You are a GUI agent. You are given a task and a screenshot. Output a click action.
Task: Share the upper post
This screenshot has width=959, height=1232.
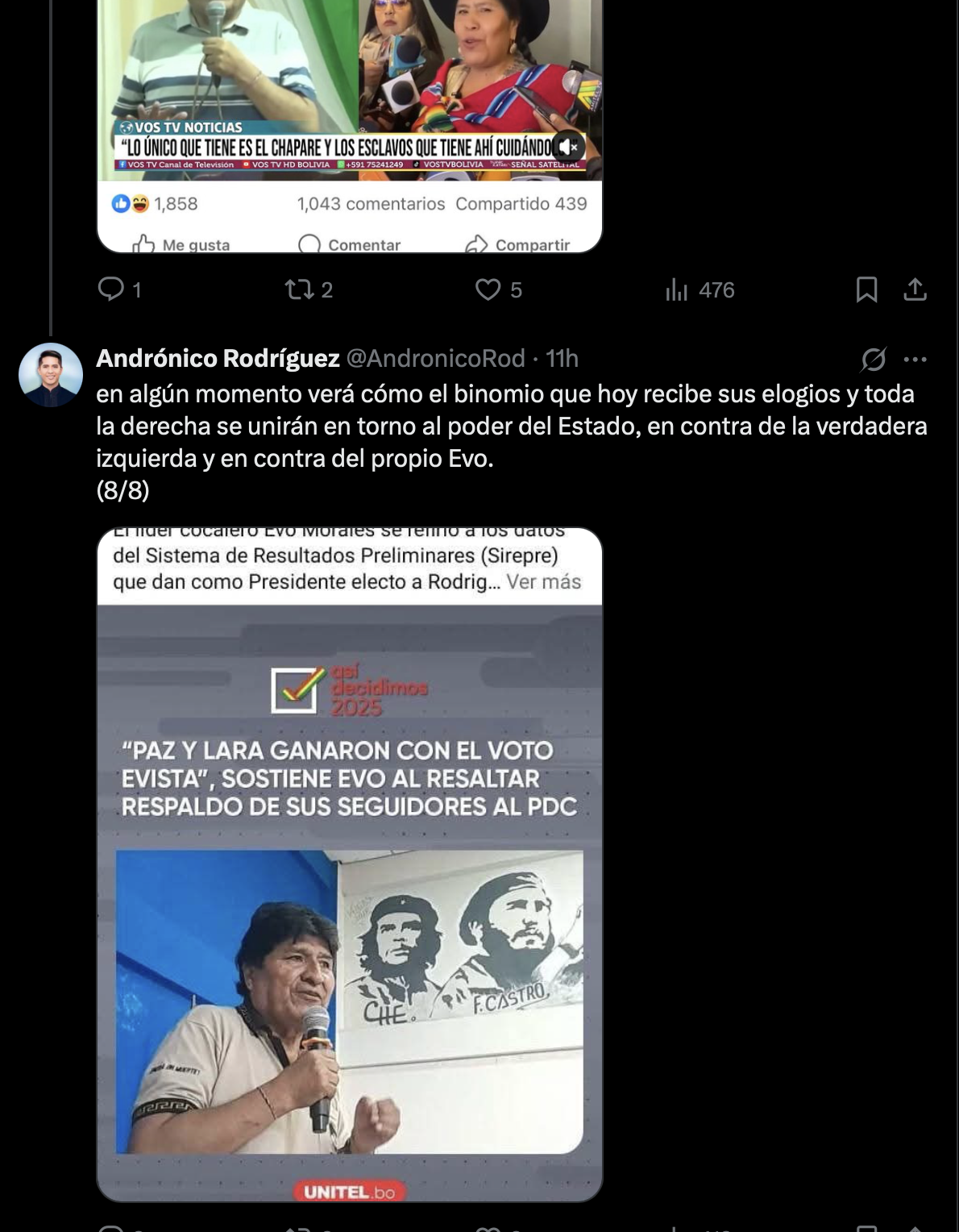point(915,289)
